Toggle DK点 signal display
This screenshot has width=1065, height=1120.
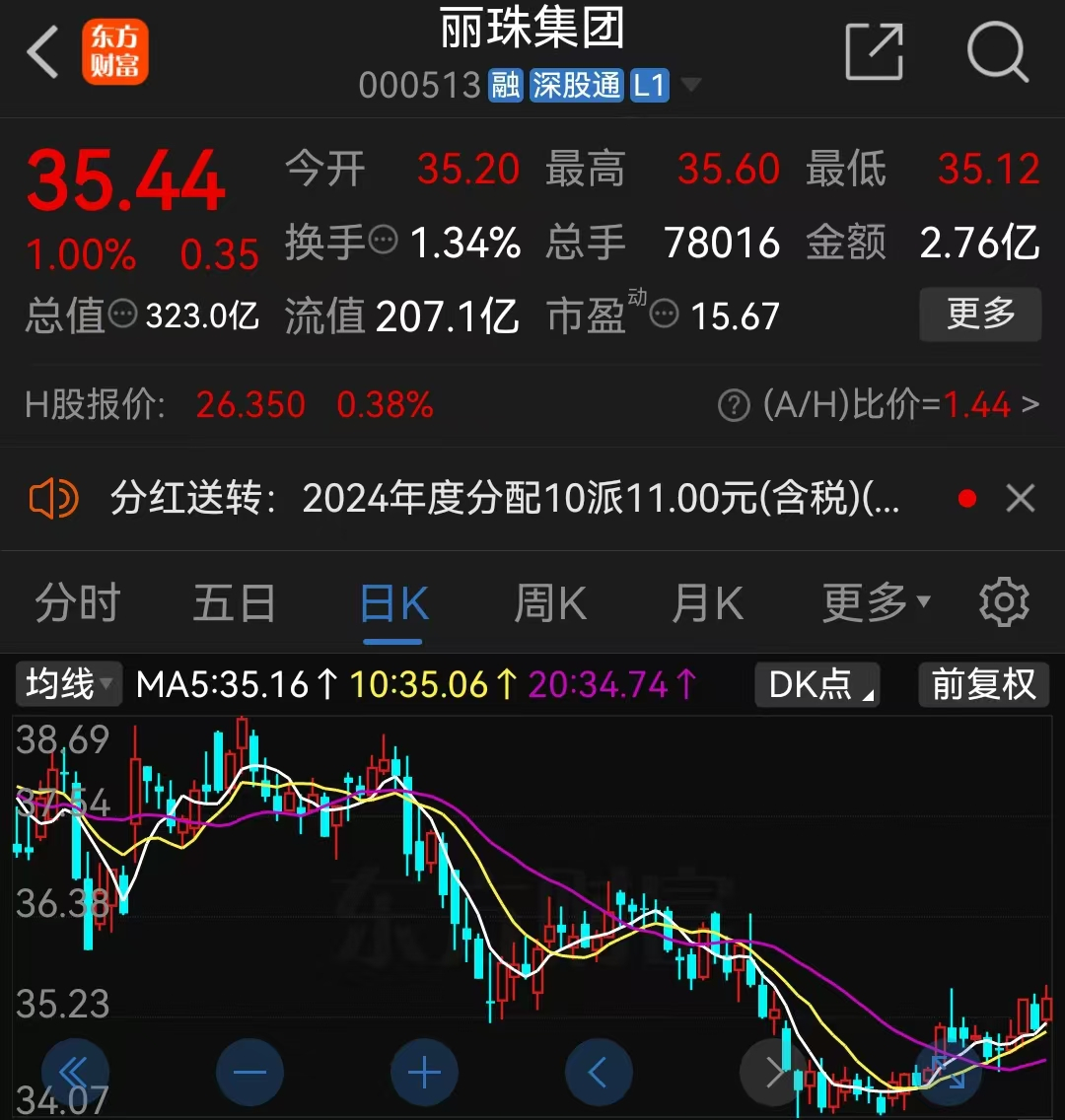pos(816,684)
